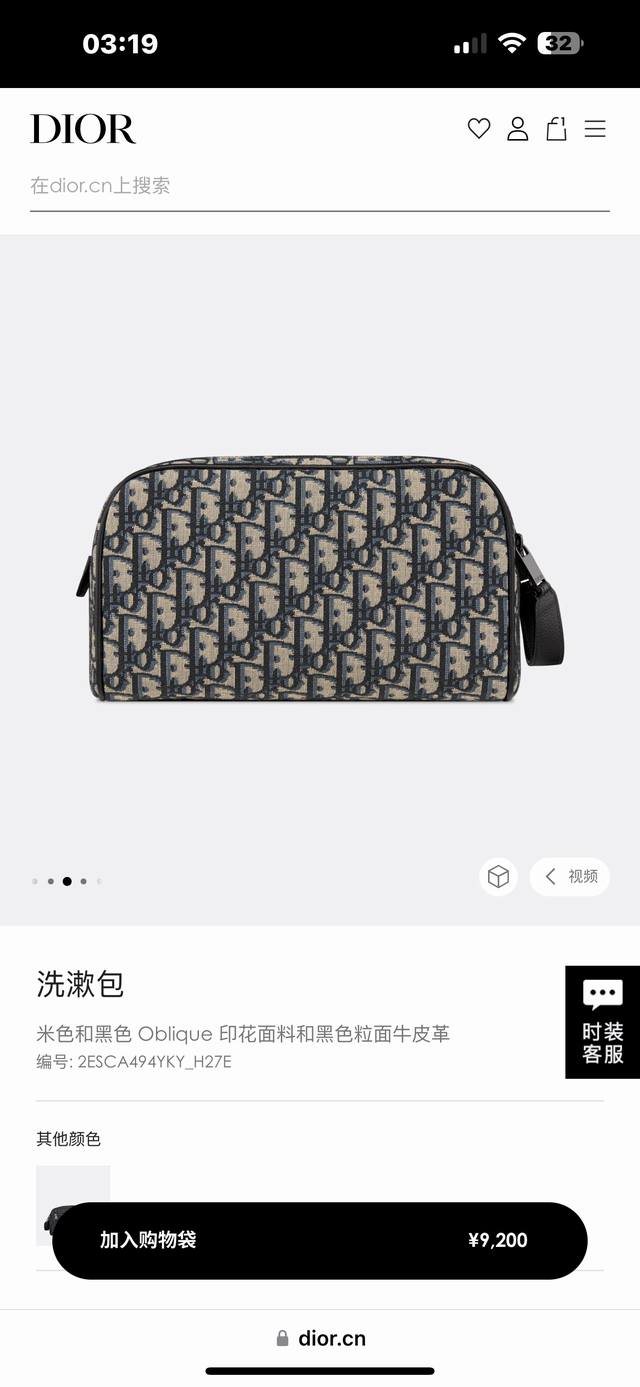Contact 时装客服 customer service
The image size is (640, 1387).
tap(602, 1022)
